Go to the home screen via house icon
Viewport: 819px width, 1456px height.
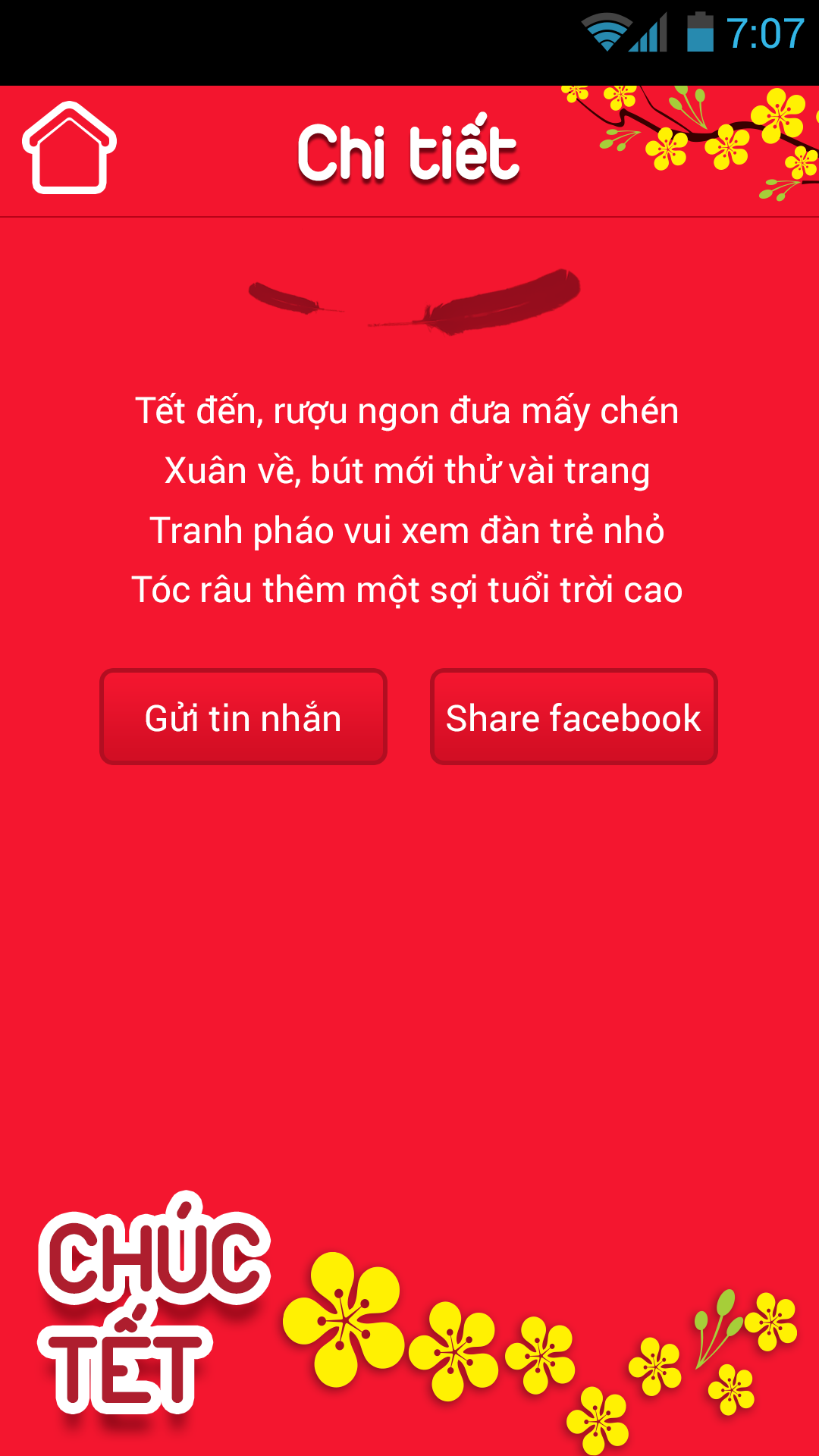[x=69, y=148]
